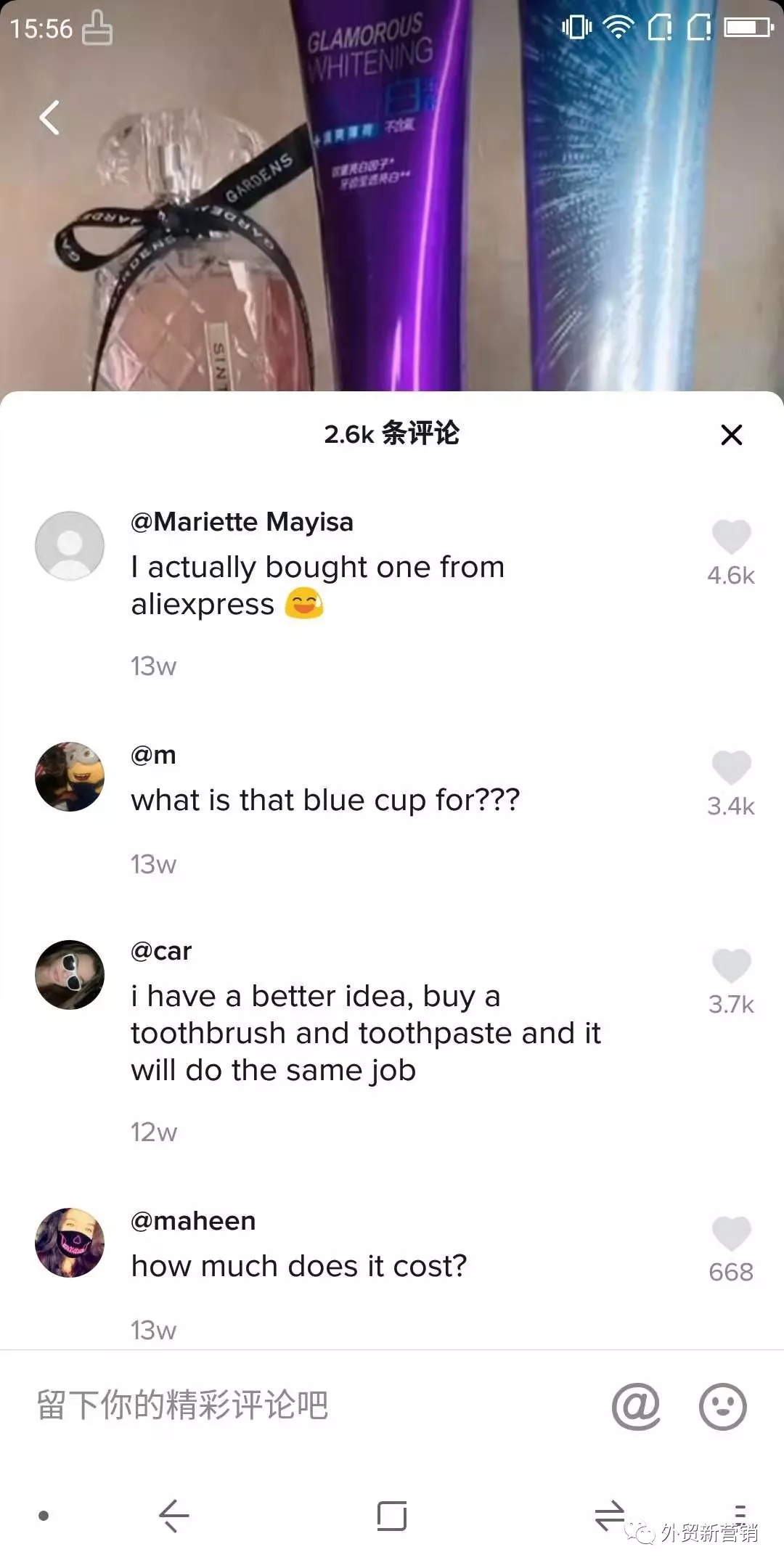Open @maheen's profile avatar
Viewport: 784px width, 1568px height.
(x=70, y=1243)
